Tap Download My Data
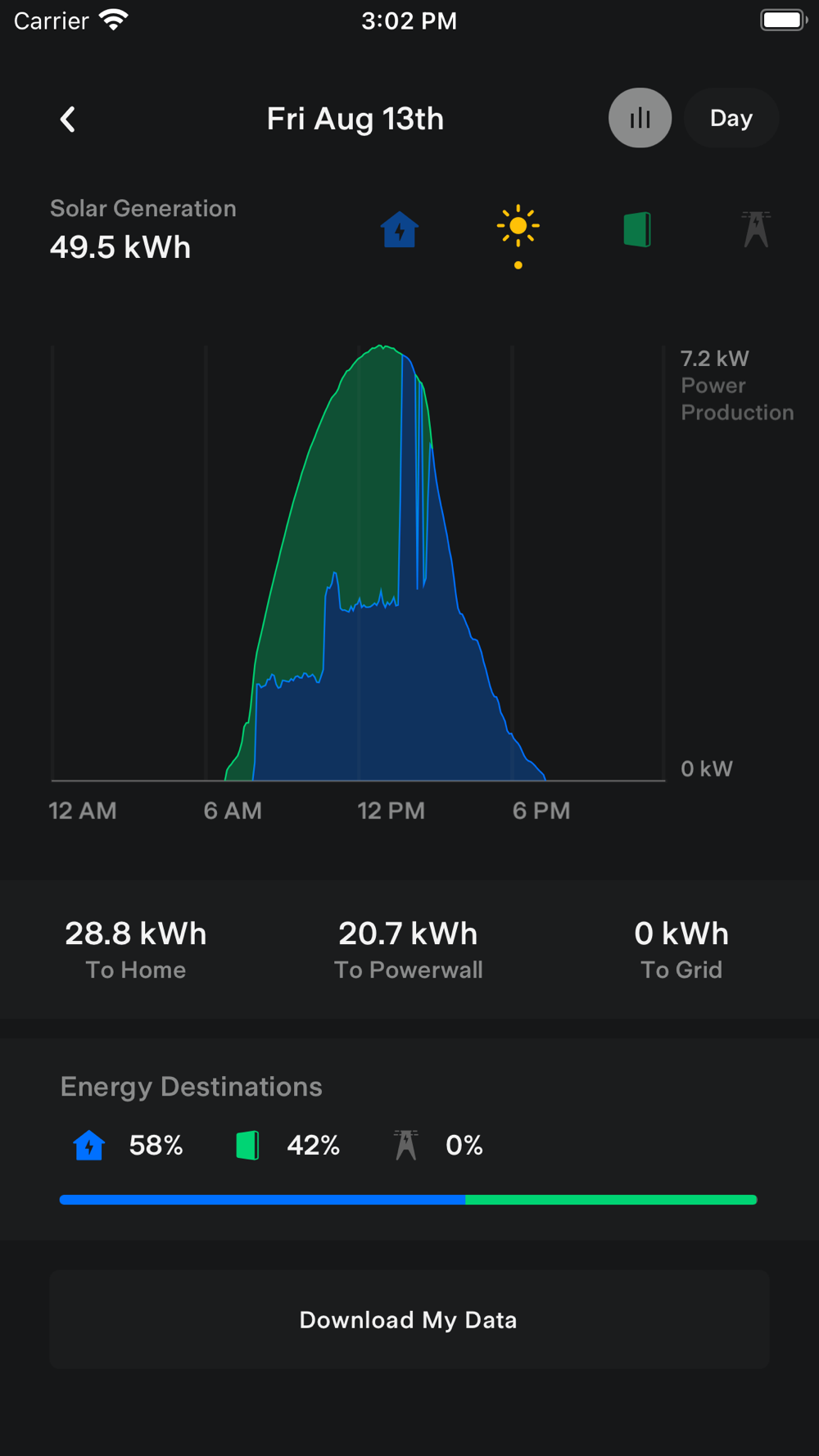Viewport: 819px width, 1456px height. coord(409,1320)
